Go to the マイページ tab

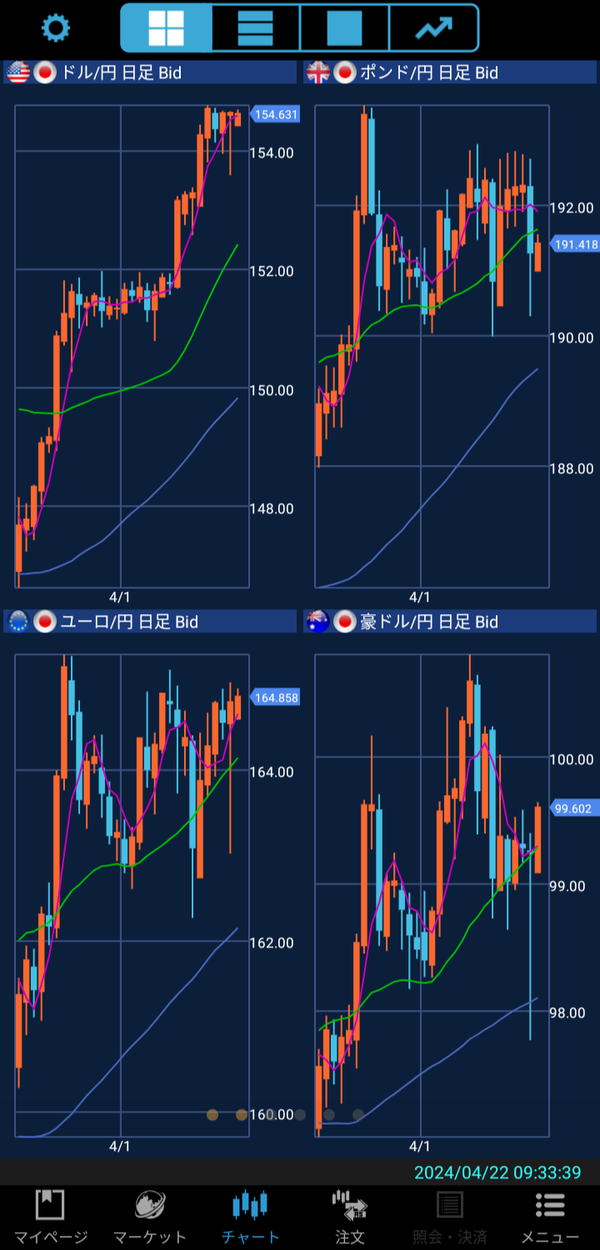click(50, 1216)
